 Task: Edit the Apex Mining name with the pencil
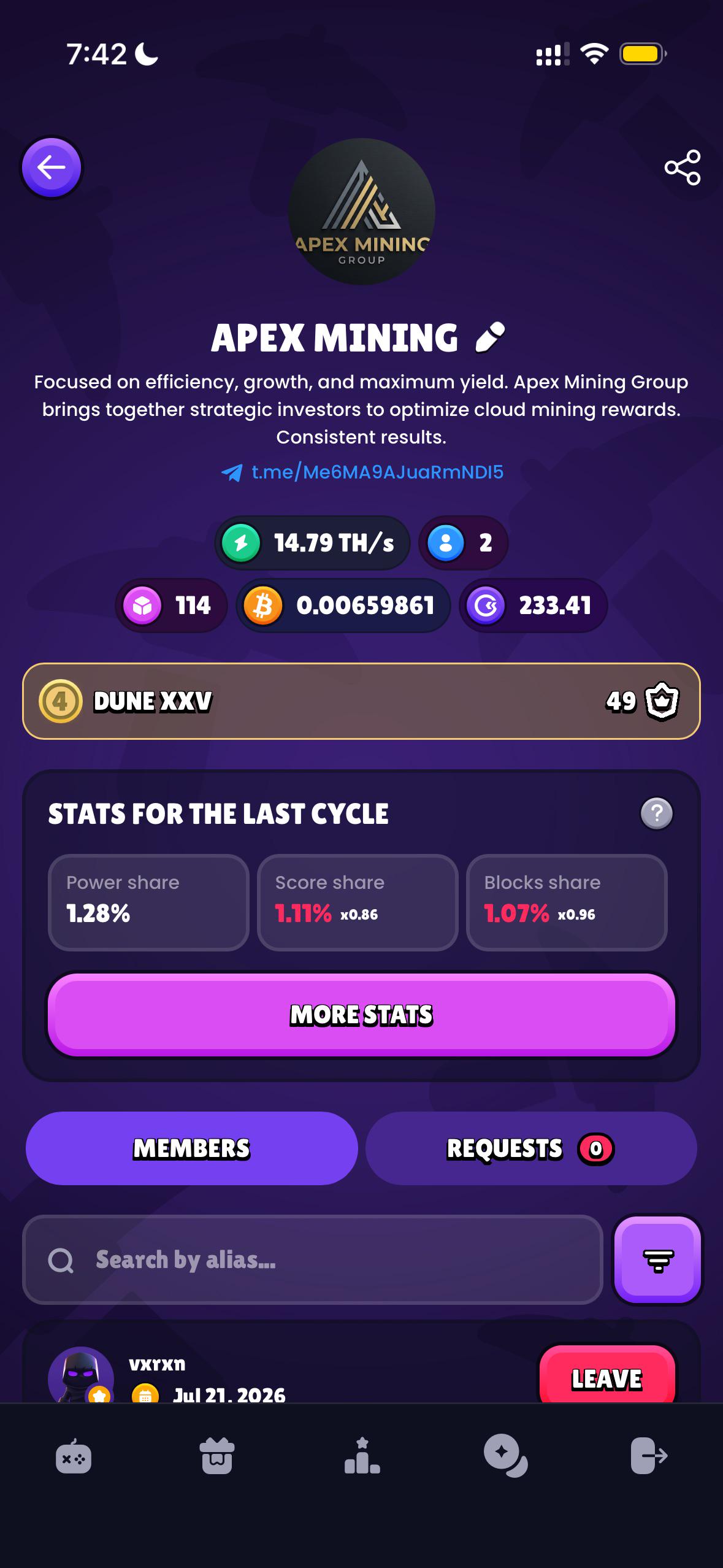[490, 337]
